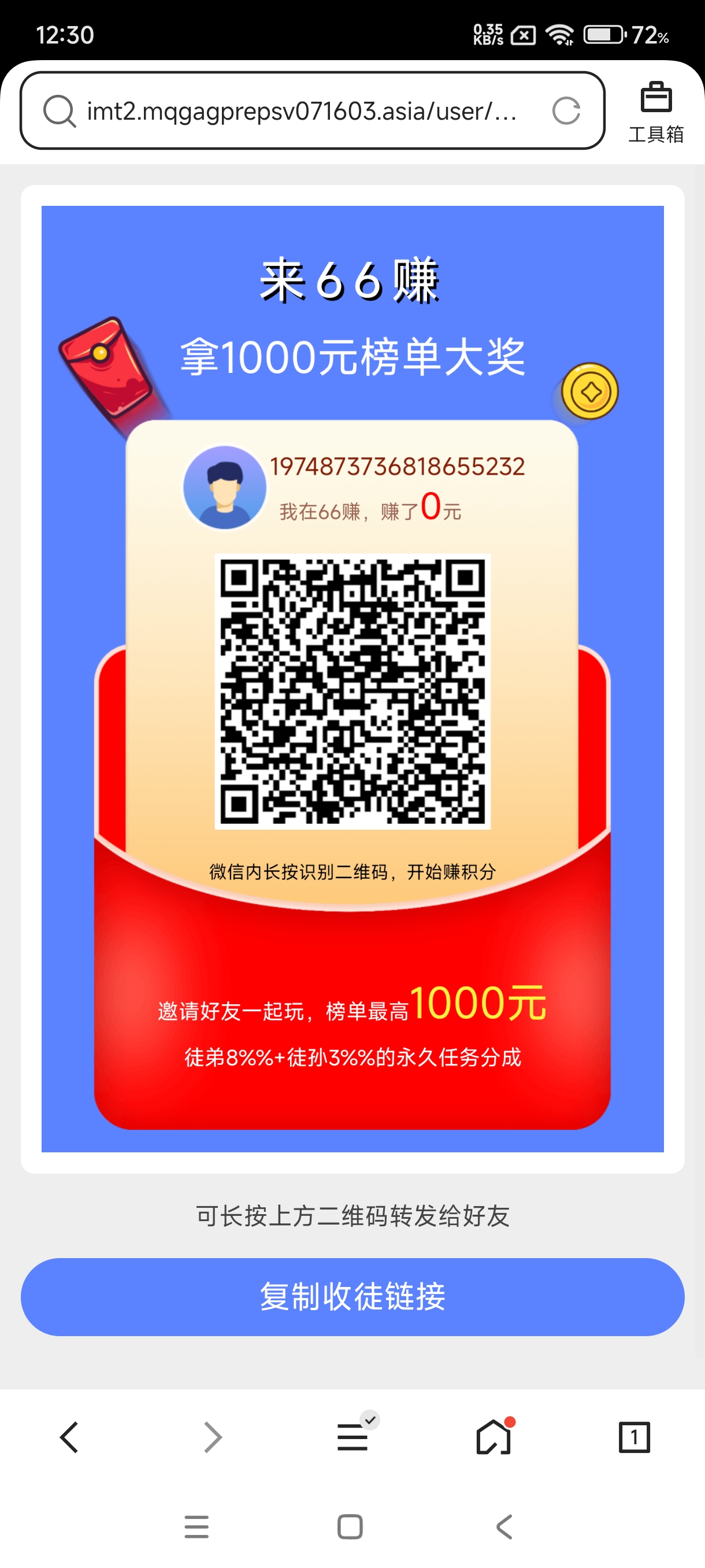Open recent apps from the navigation bar
The image size is (705, 1568).
coord(196,1526)
